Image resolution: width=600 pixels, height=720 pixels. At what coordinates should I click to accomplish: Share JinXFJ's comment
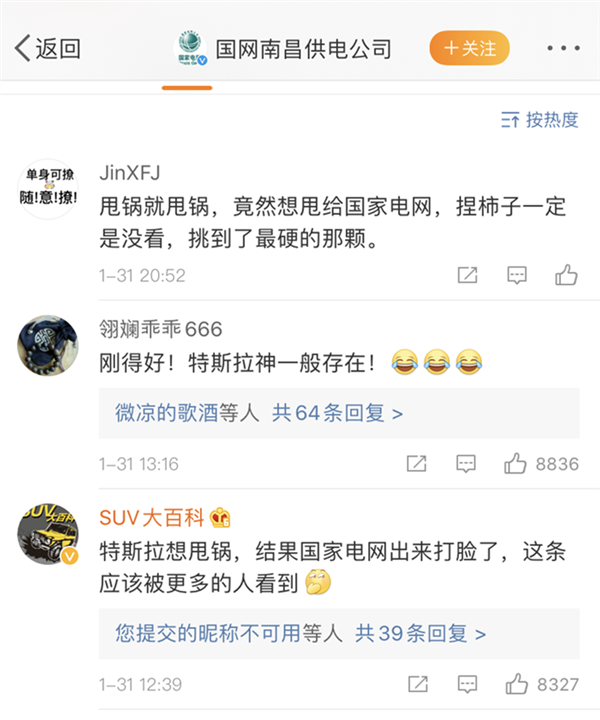pos(467,275)
